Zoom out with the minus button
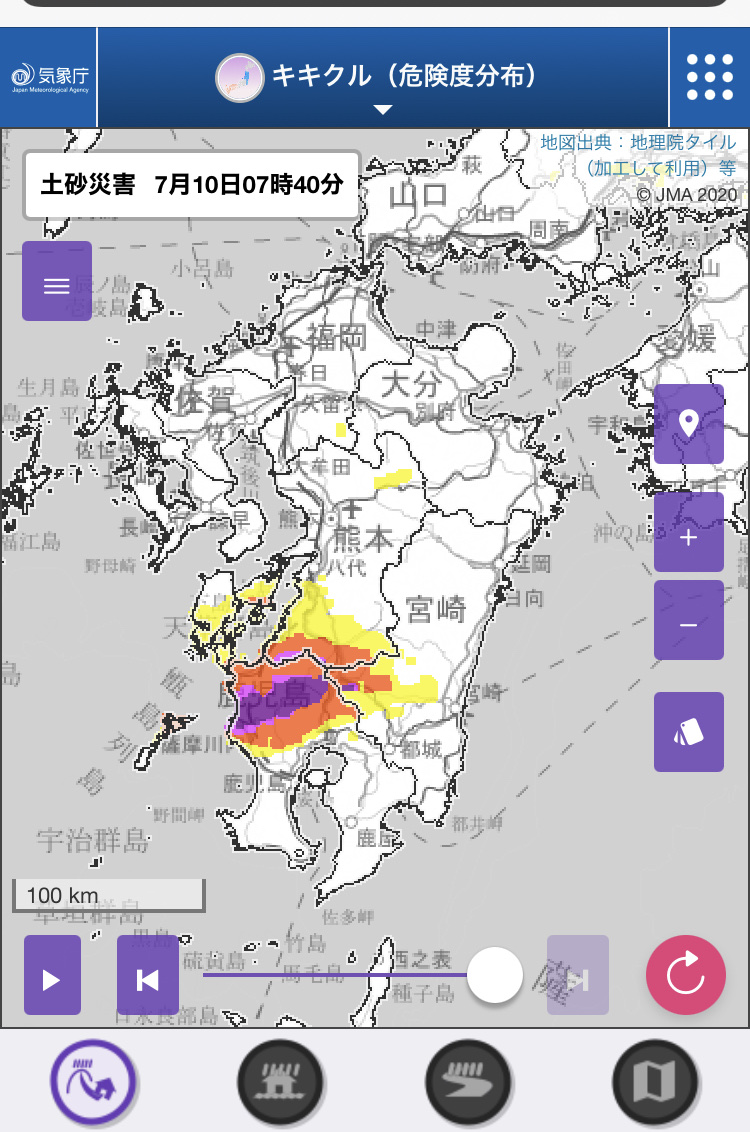This screenshot has width=750, height=1132. 688,625
